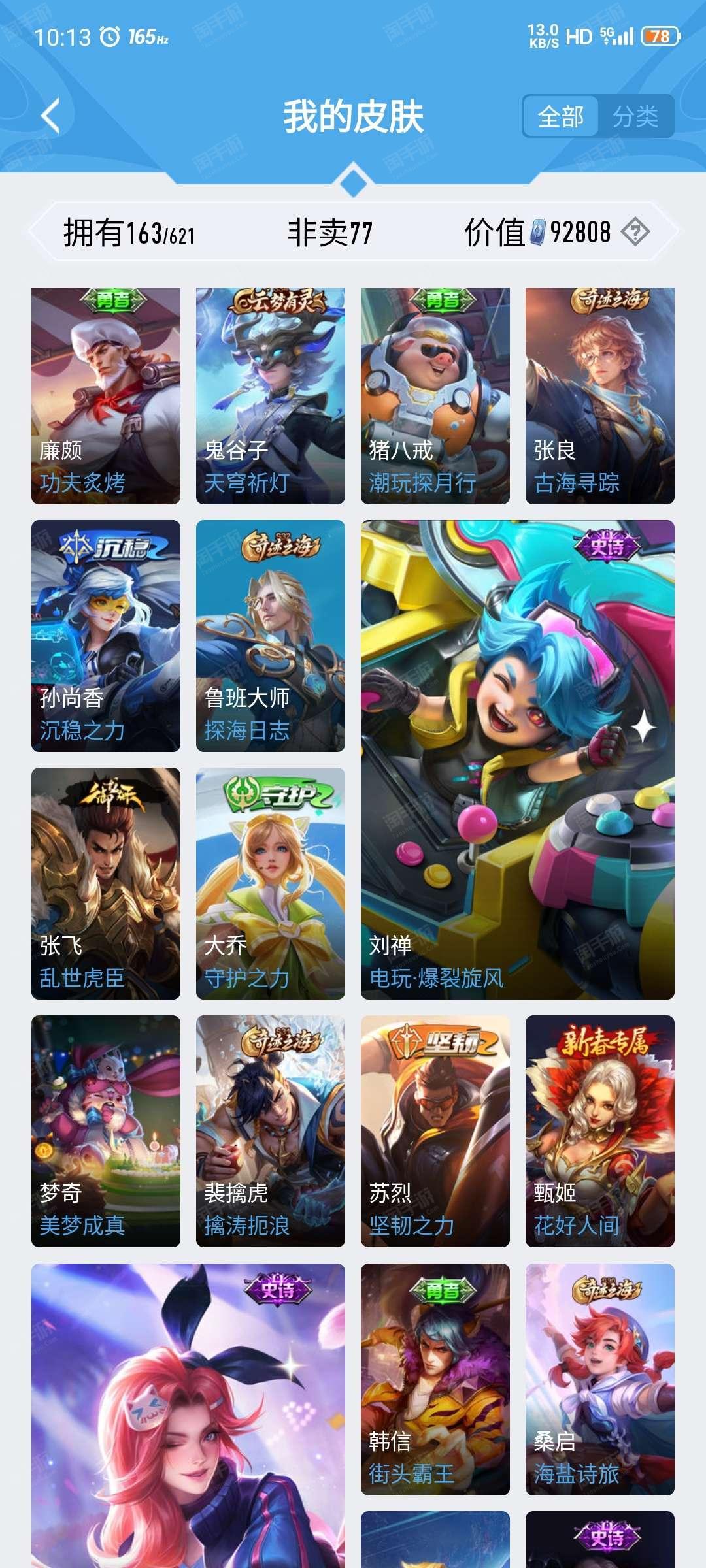Select the 孙尚香 沉稳之力 skin
The width and height of the screenshot is (706, 1568).
click(106, 636)
